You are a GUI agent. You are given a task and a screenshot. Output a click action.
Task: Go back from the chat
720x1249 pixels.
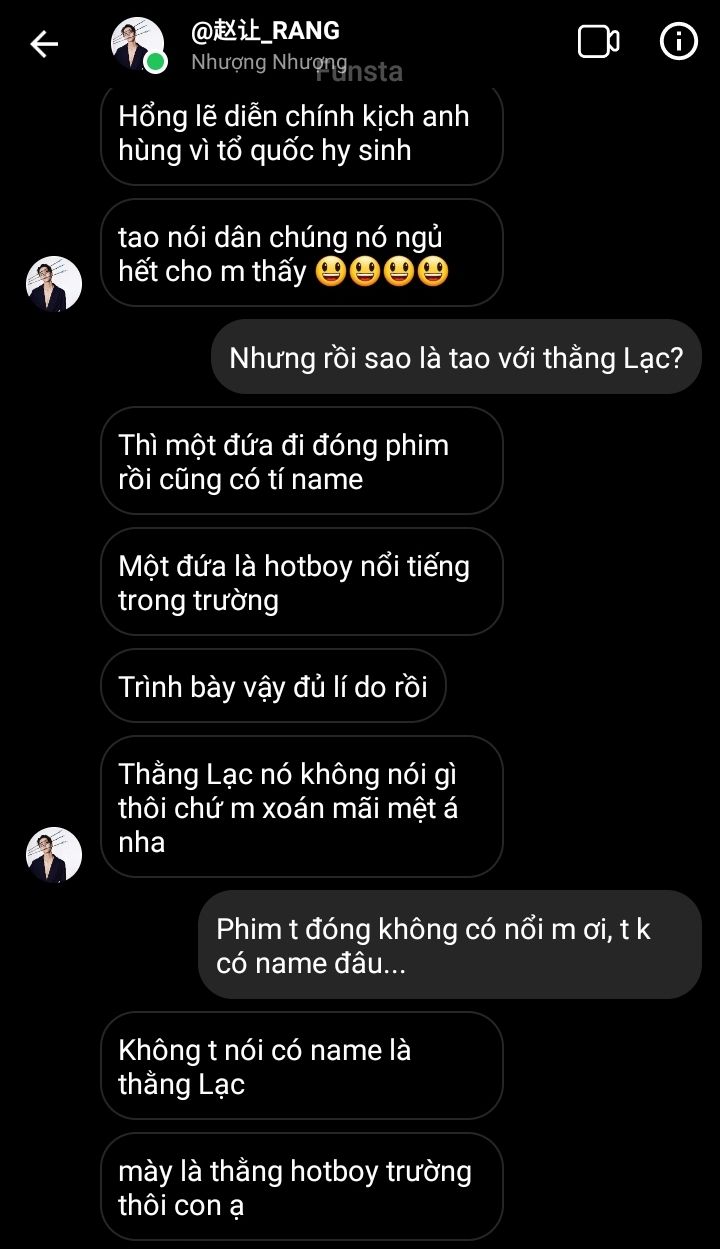point(44,44)
